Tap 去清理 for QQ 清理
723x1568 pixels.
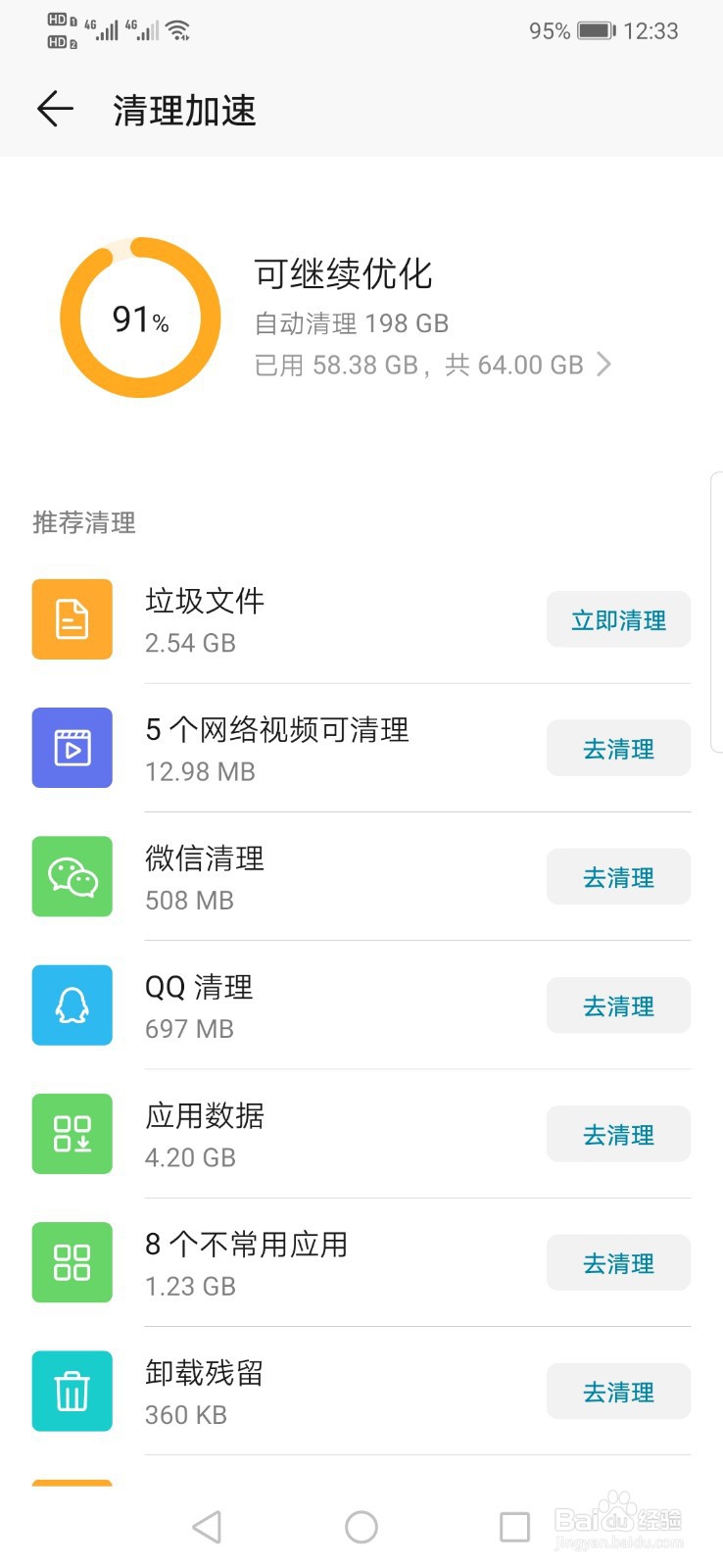click(618, 1005)
